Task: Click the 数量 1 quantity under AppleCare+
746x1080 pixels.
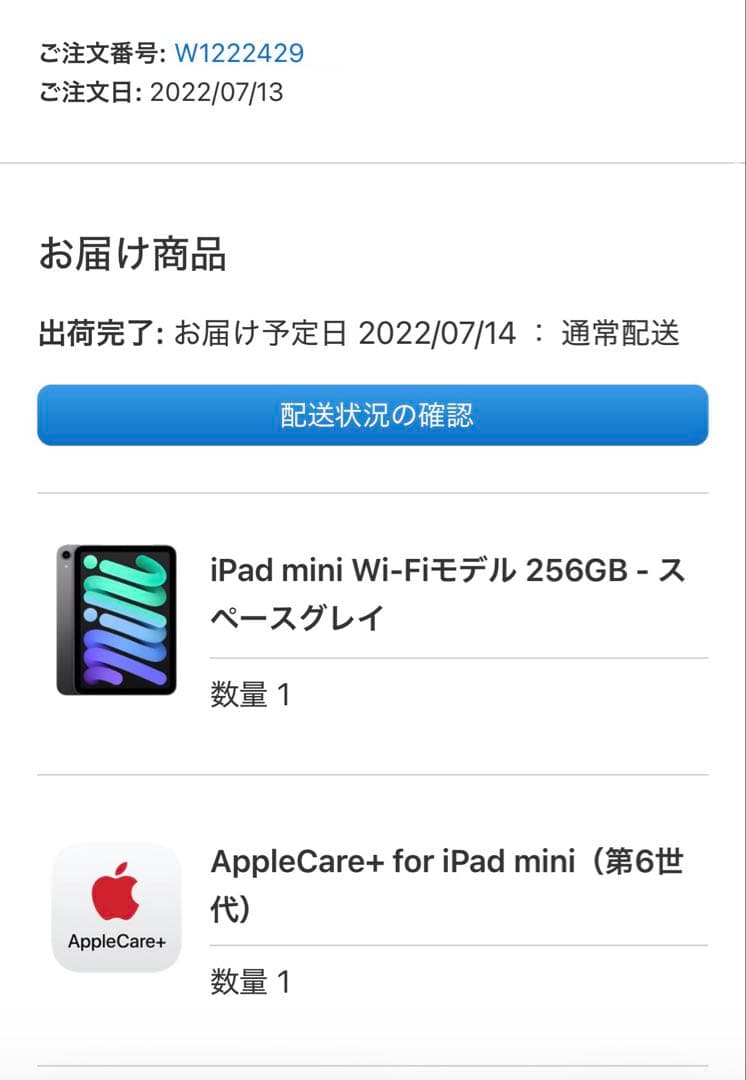Action: 247,981
